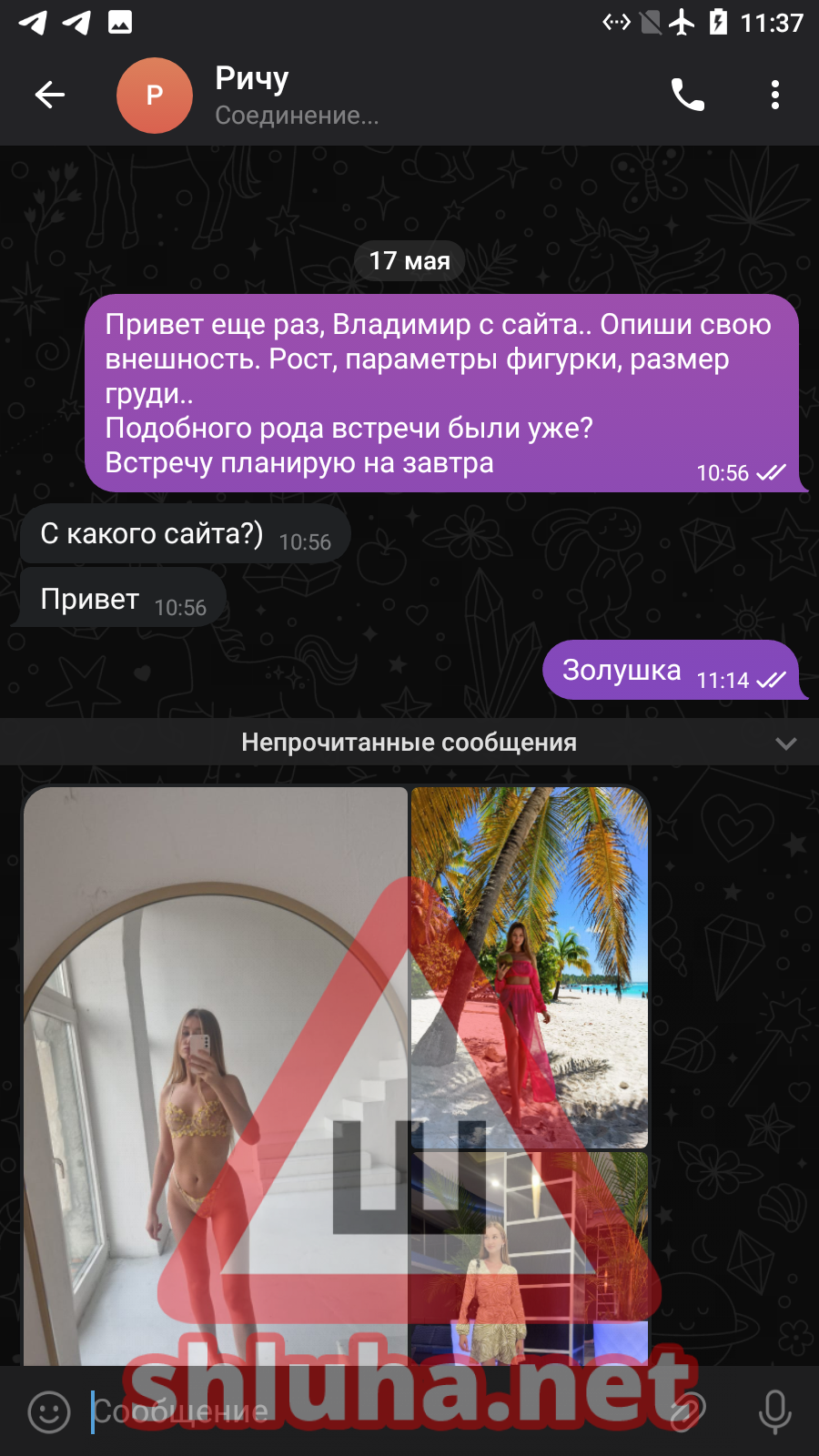
Task: Jump down via the unread messages chevron
Action: [x=785, y=743]
